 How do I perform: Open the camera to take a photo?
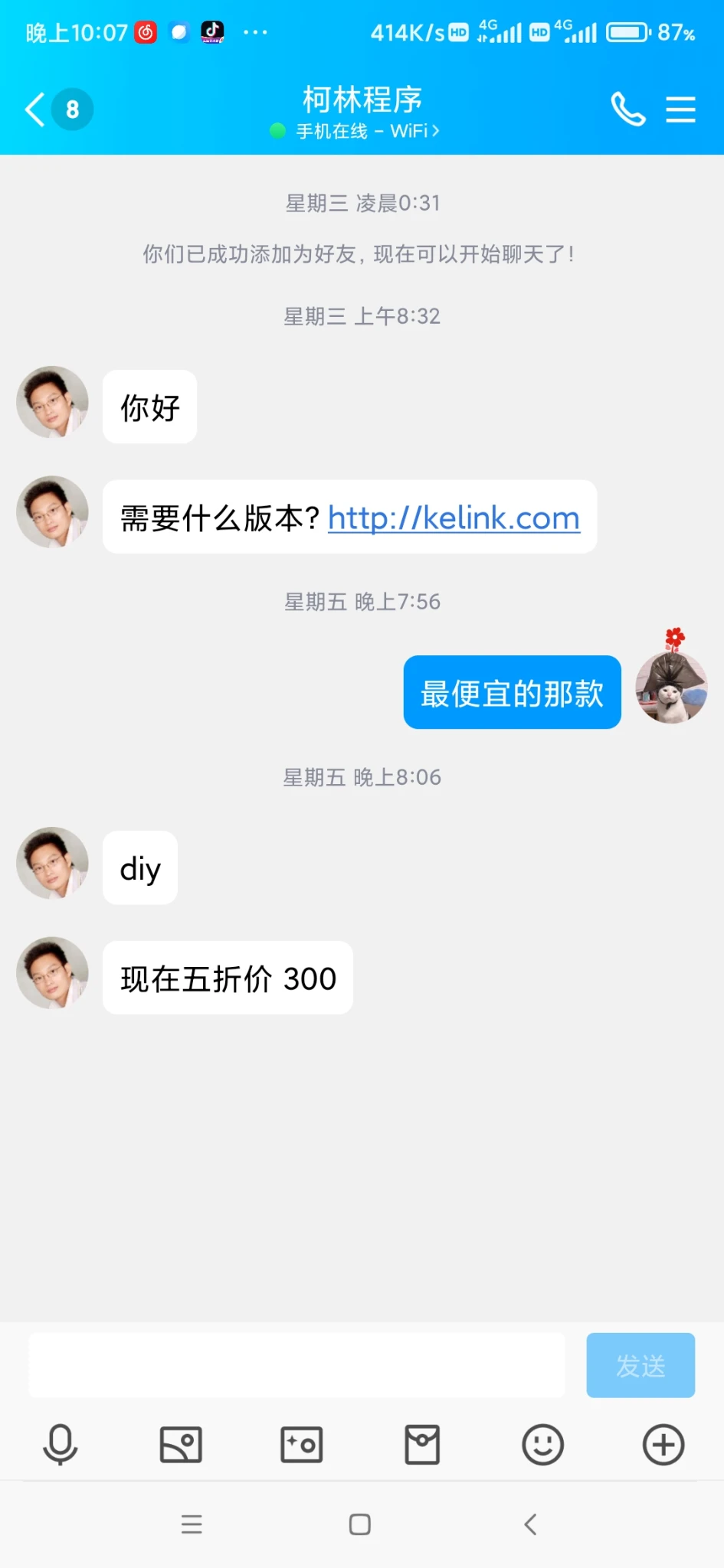pyautogui.click(x=301, y=1445)
